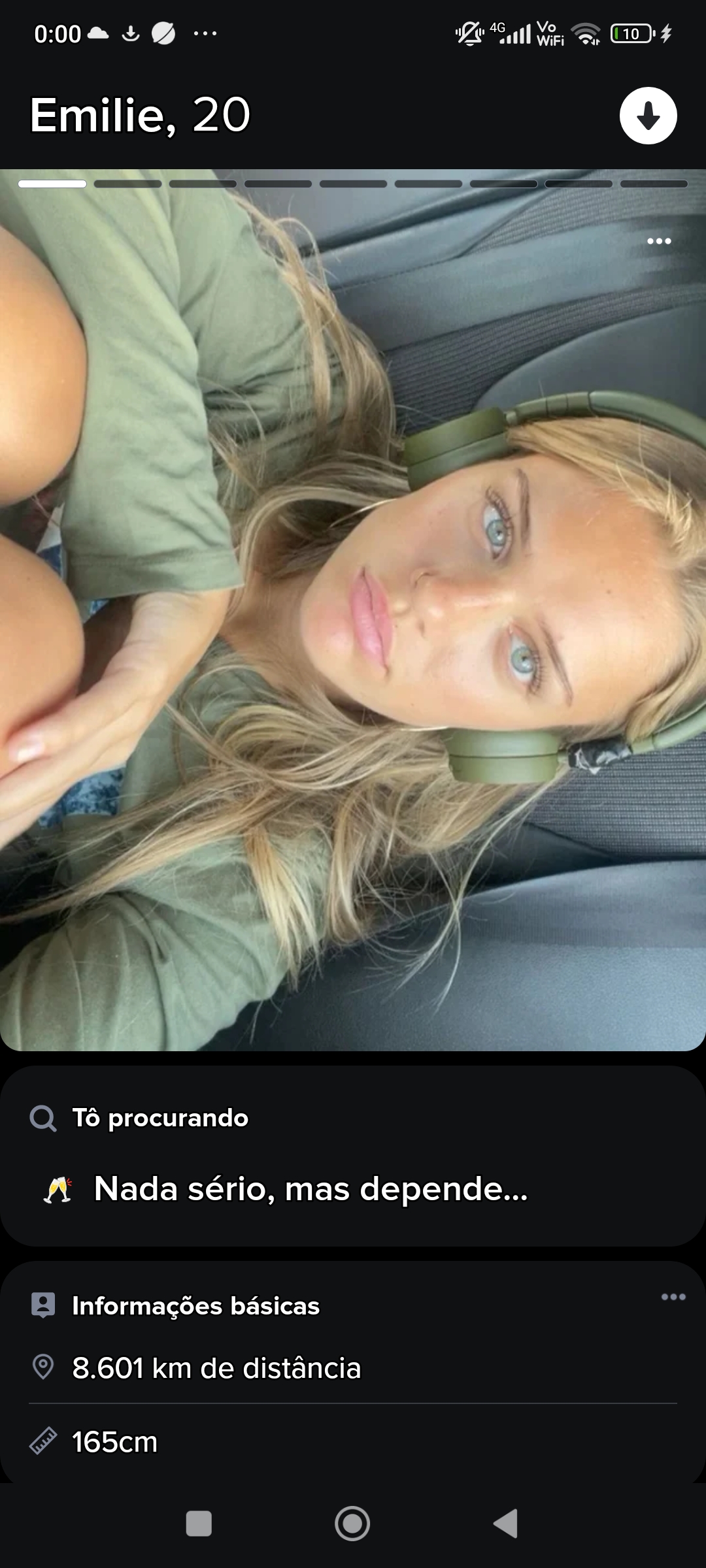Open the photo options three-dot icon

click(660, 242)
